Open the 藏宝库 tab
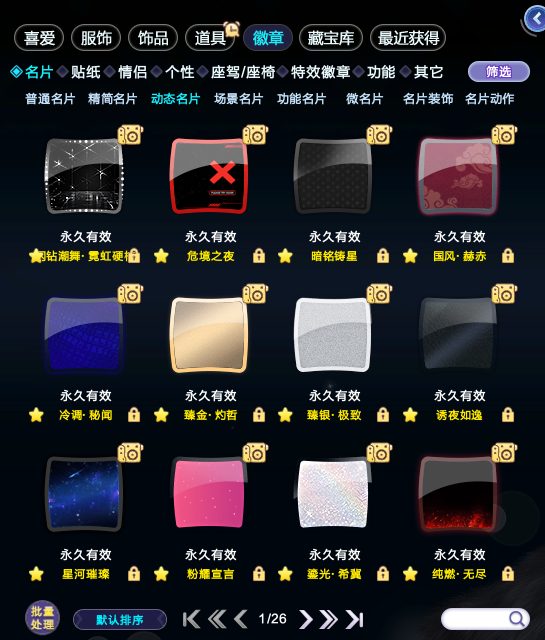This screenshot has height=640, width=545. coord(331,38)
